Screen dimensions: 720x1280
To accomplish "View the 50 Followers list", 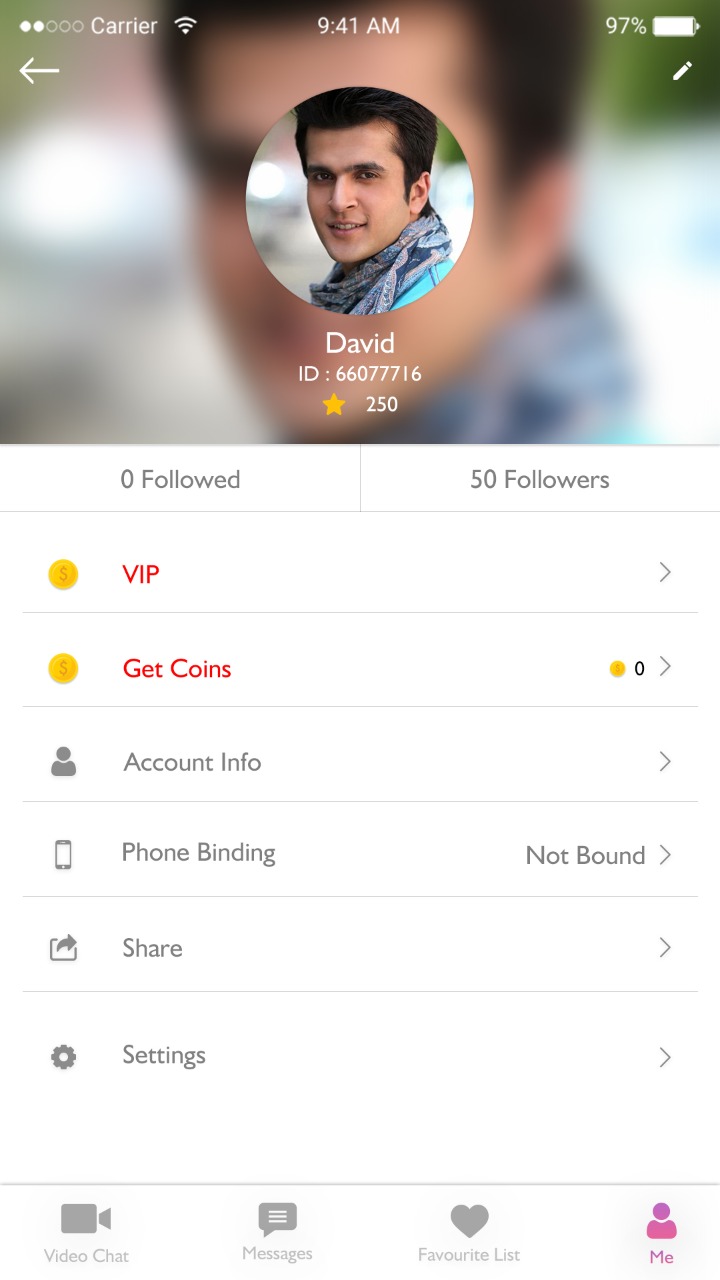I will click(540, 479).
